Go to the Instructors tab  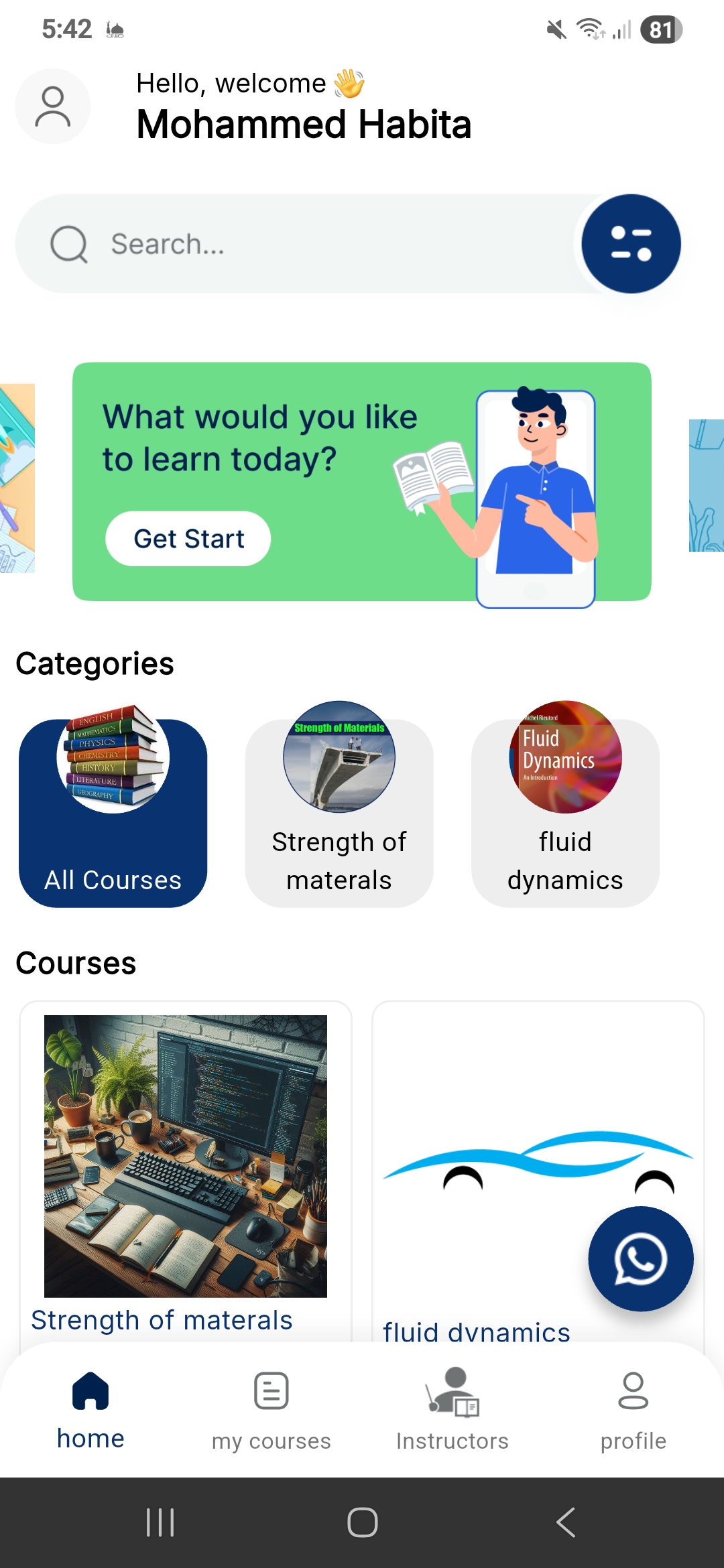point(452,1409)
